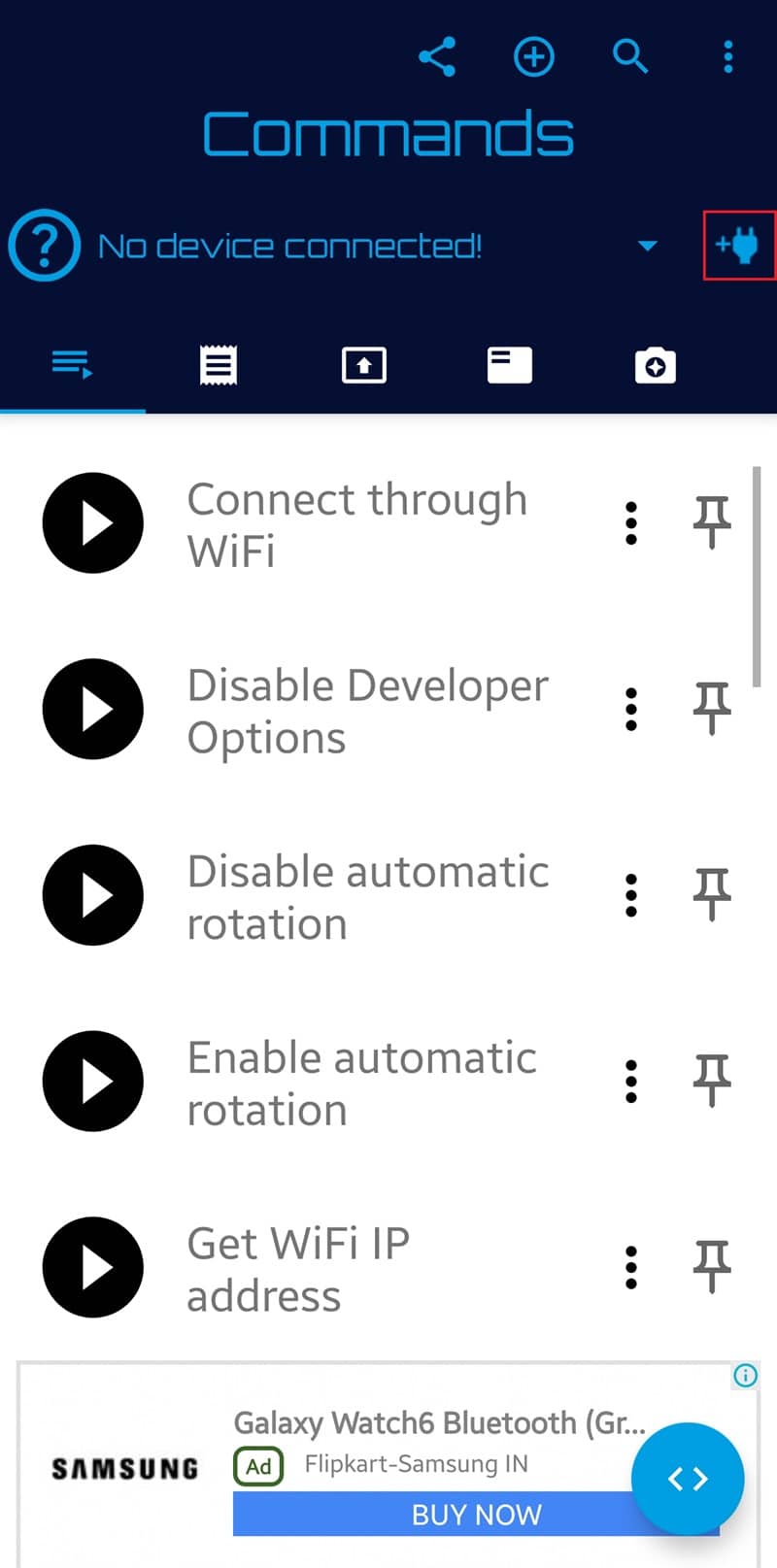Pin the Get WiFi IP address command
This screenshot has height=1568, width=777.
(712, 1267)
